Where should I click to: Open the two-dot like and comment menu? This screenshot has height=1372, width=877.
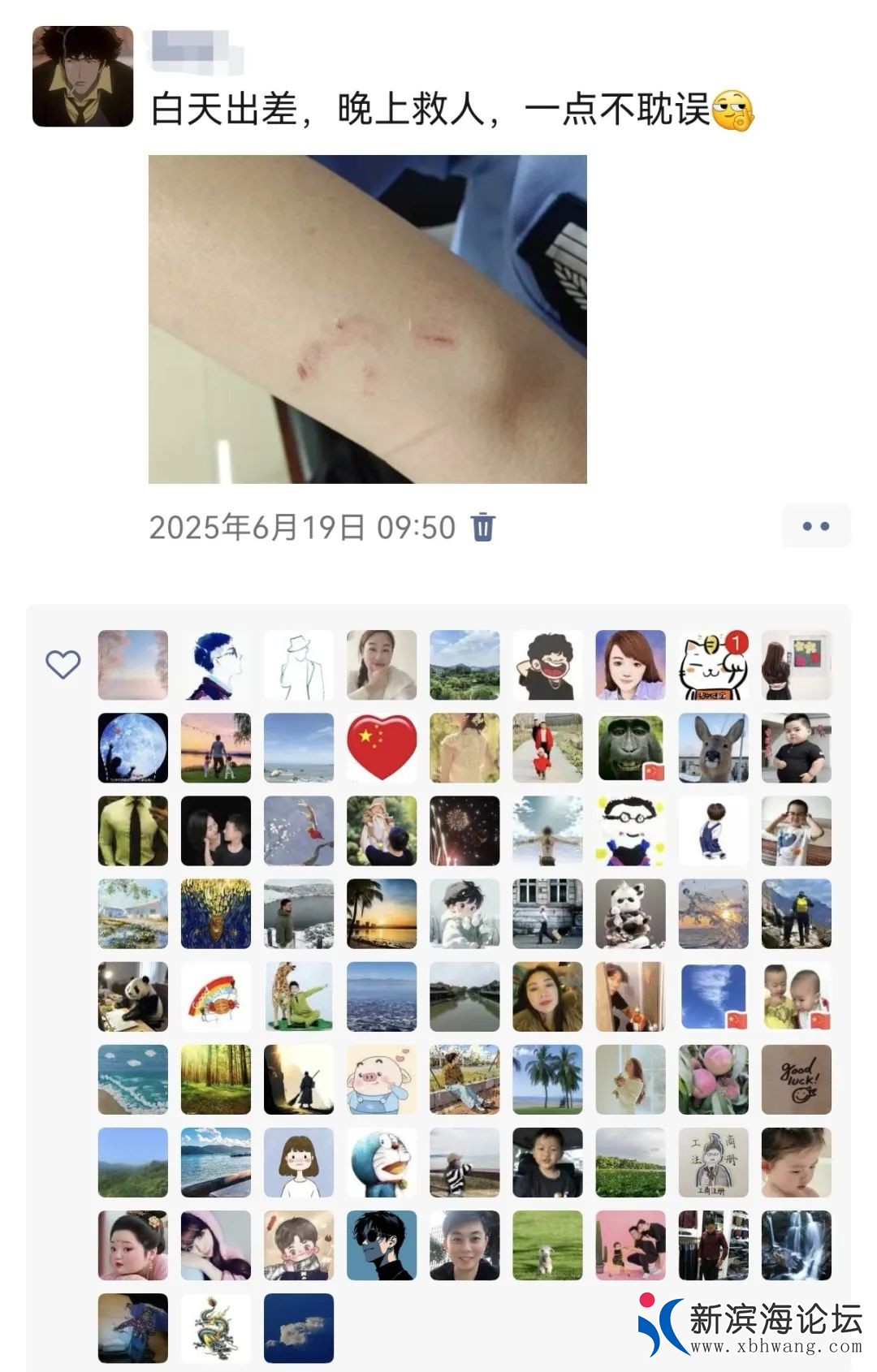[x=815, y=526]
